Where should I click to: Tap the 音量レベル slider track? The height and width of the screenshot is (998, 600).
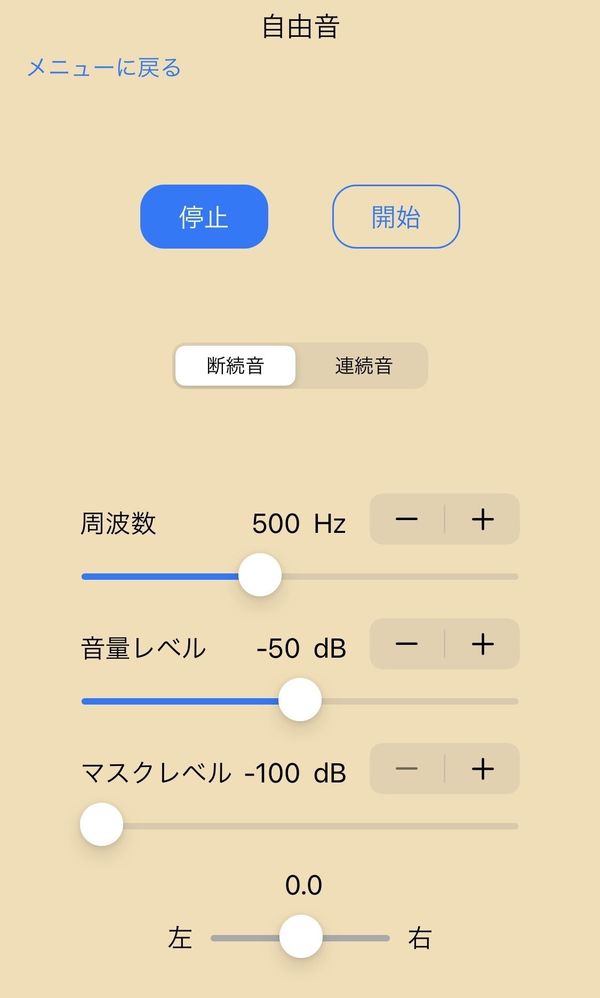[300, 701]
